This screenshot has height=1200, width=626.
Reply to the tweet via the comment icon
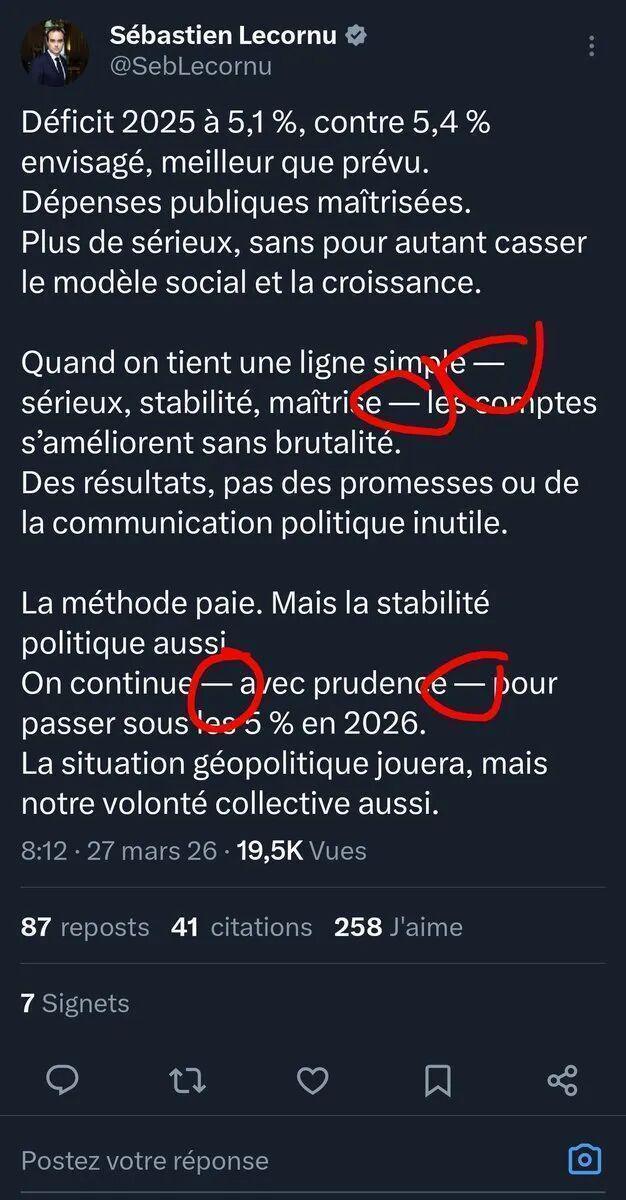coord(64,1080)
